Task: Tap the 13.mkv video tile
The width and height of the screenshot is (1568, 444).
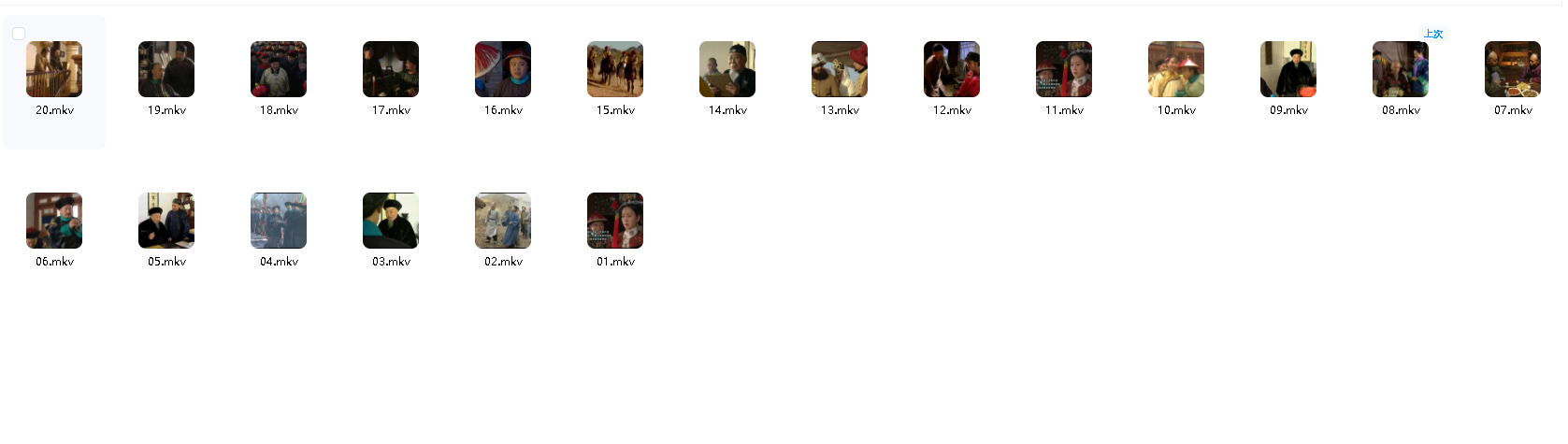Action: (840, 69)
